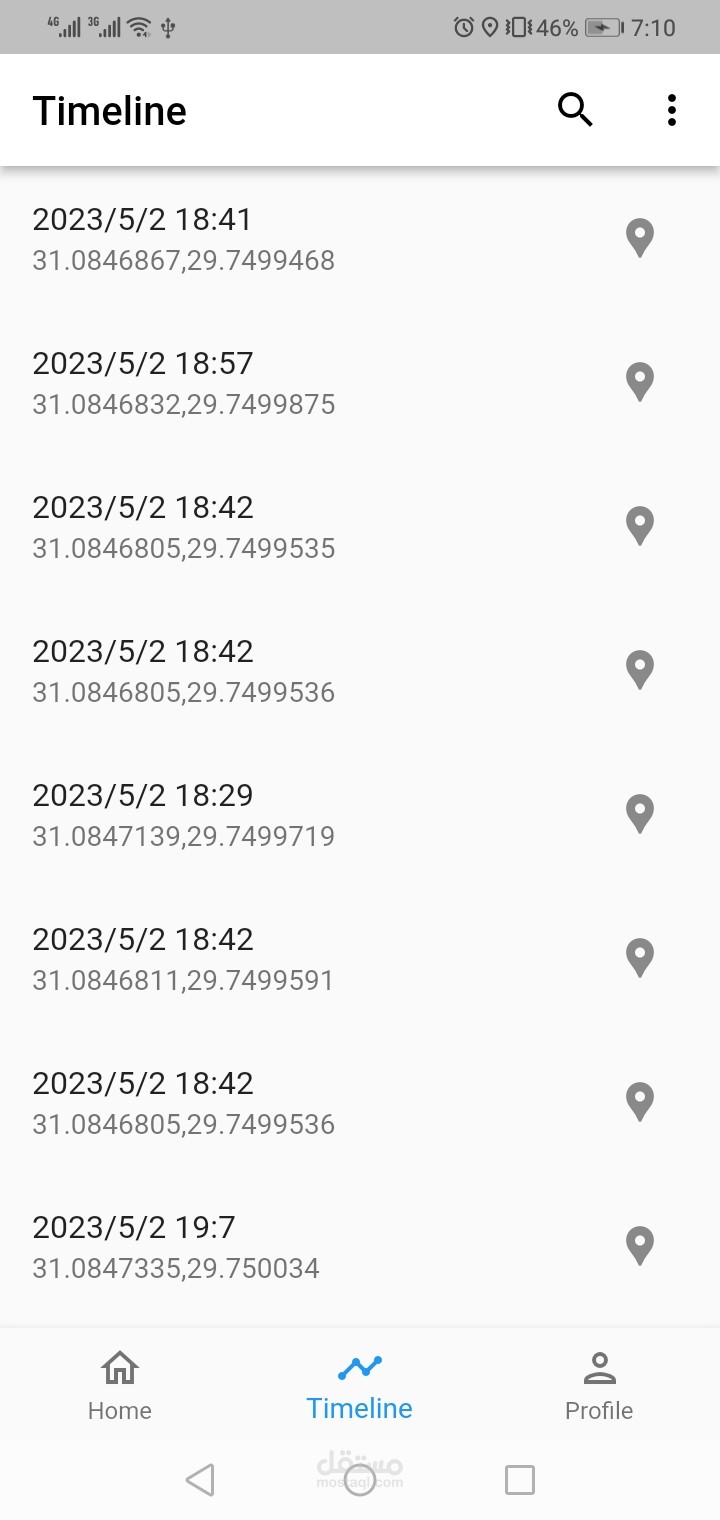Screen dimensions: 720x1520
Task: Select the pin next to 31.0846811,29.7499591
Action: pos(639,958)
